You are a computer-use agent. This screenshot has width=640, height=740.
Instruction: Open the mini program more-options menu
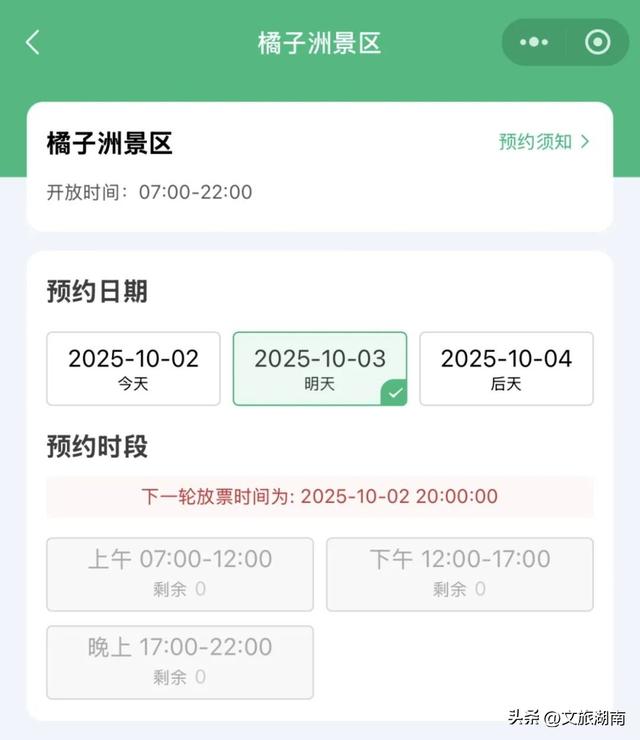coord(535,42)
